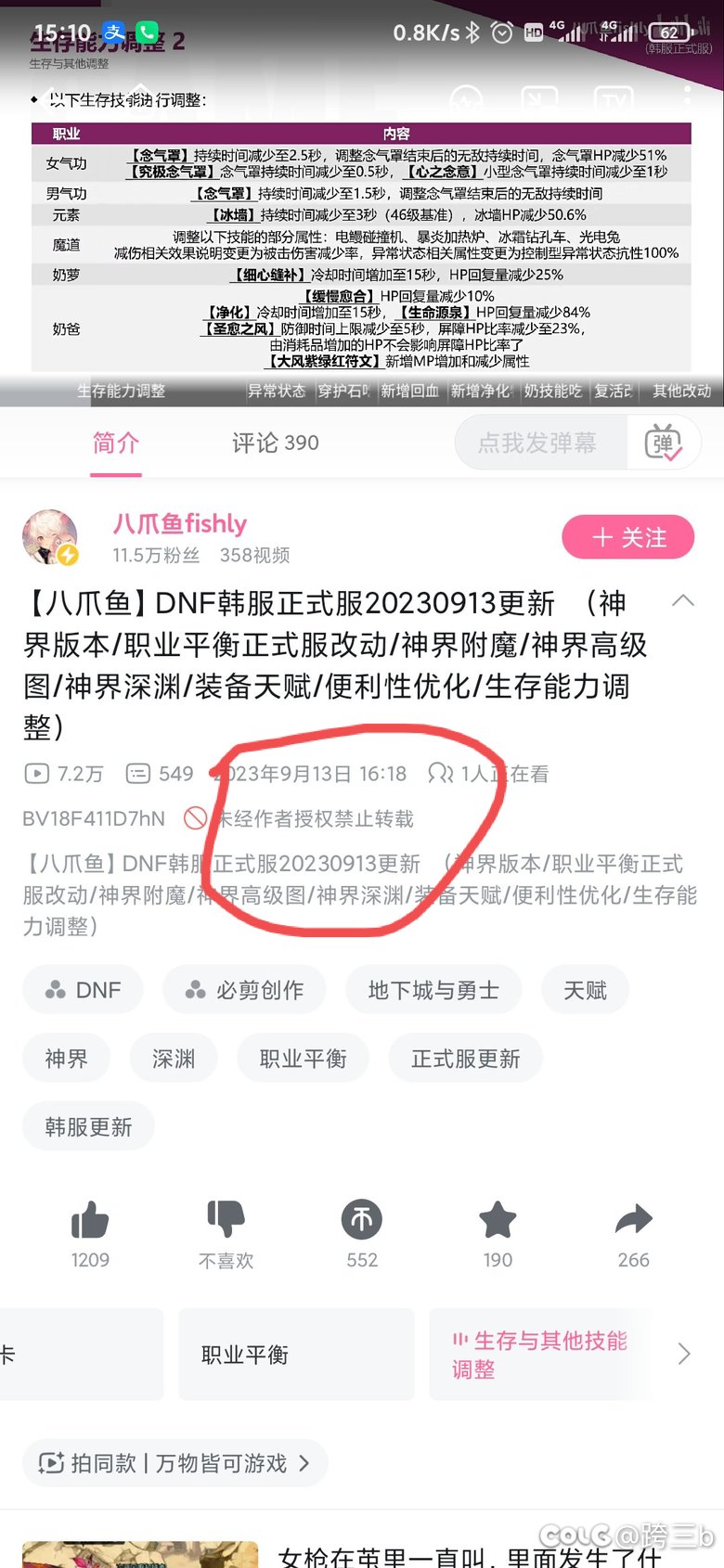This screenshot has width=724, height=1568.
Task: Like this video with the thumbs up
Action: (90, 1234)
